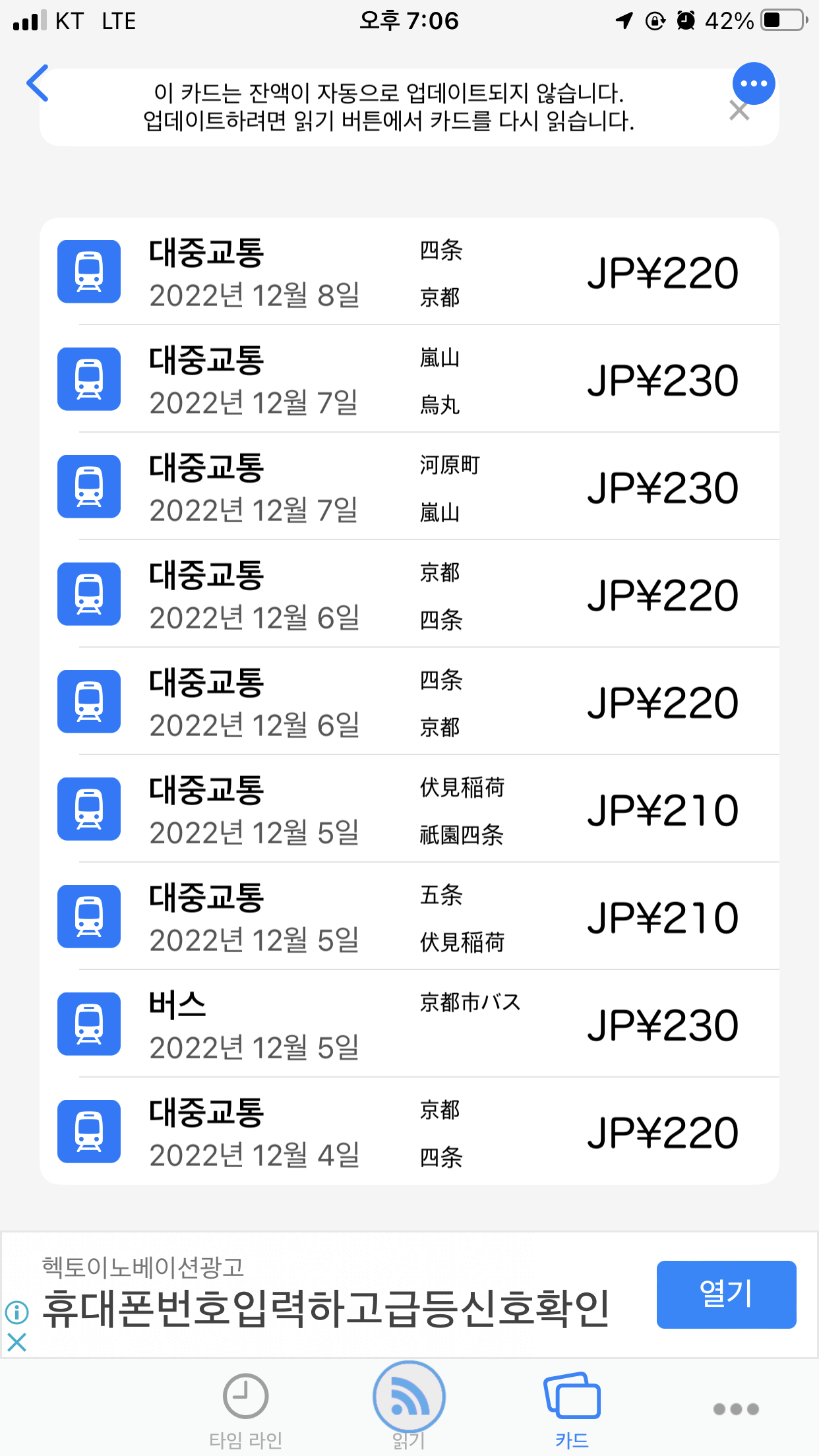The height and width of the screenshot is (1456, 819).
Task: Open the December 8 四条 to 京都 transaction
Action: 409,272
